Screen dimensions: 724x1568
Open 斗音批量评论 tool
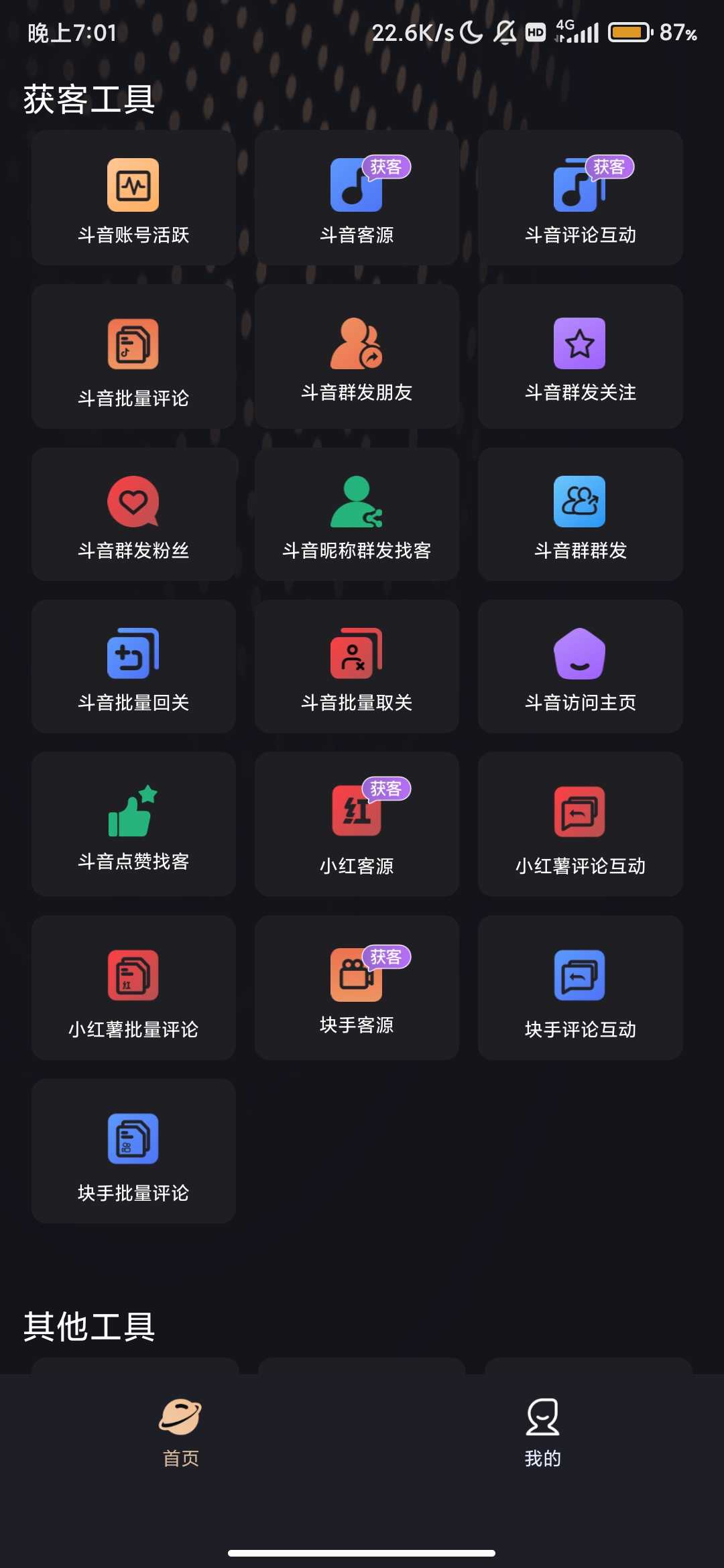pos(133,356)
